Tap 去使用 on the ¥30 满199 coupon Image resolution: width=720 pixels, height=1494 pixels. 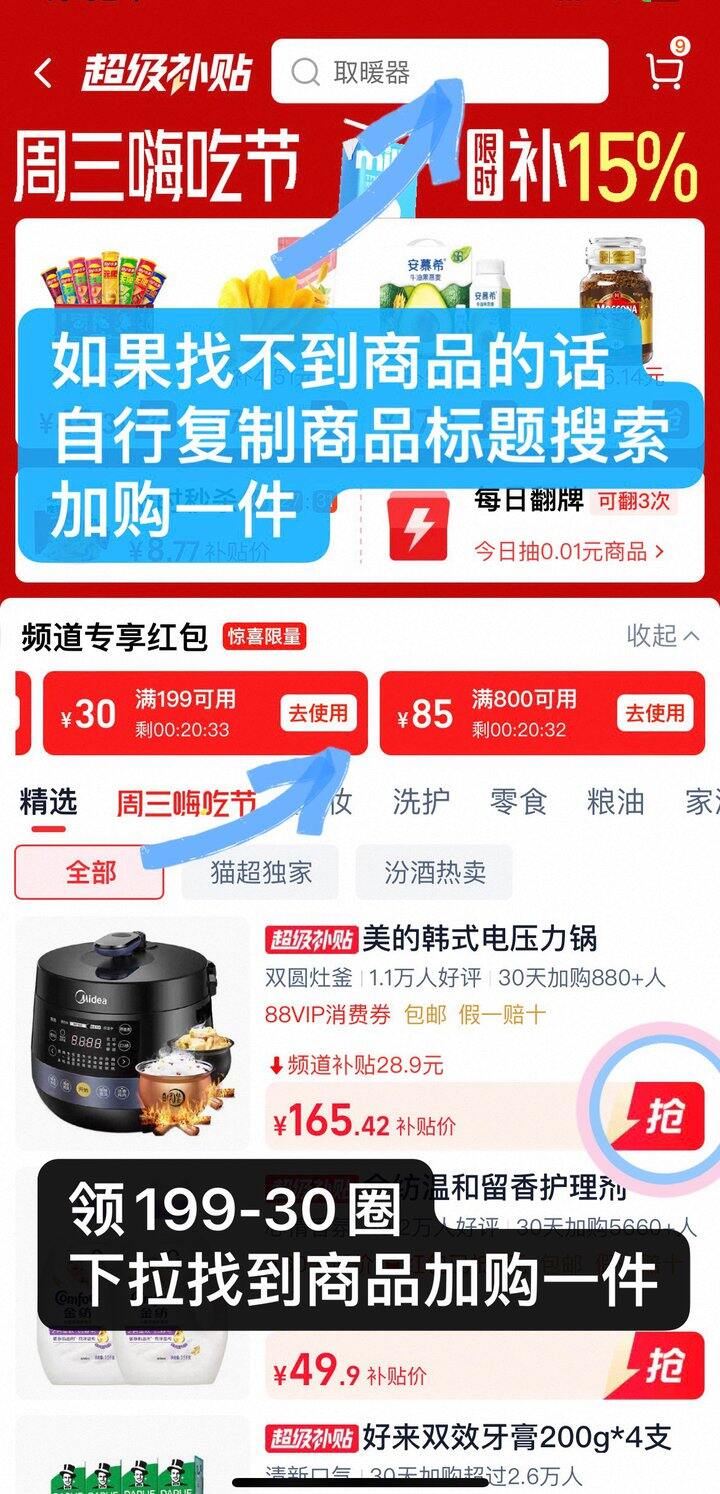coord(319,713)
